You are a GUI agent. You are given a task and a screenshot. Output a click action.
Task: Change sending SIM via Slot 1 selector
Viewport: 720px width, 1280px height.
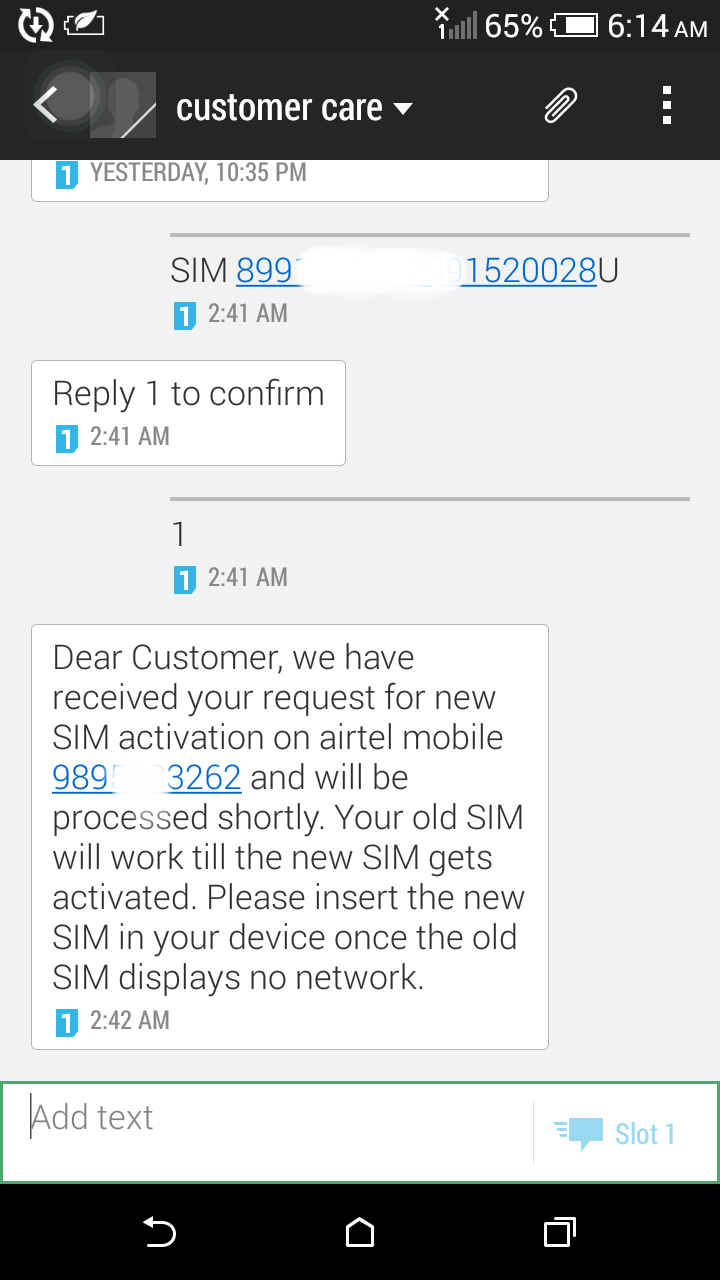643,1133
